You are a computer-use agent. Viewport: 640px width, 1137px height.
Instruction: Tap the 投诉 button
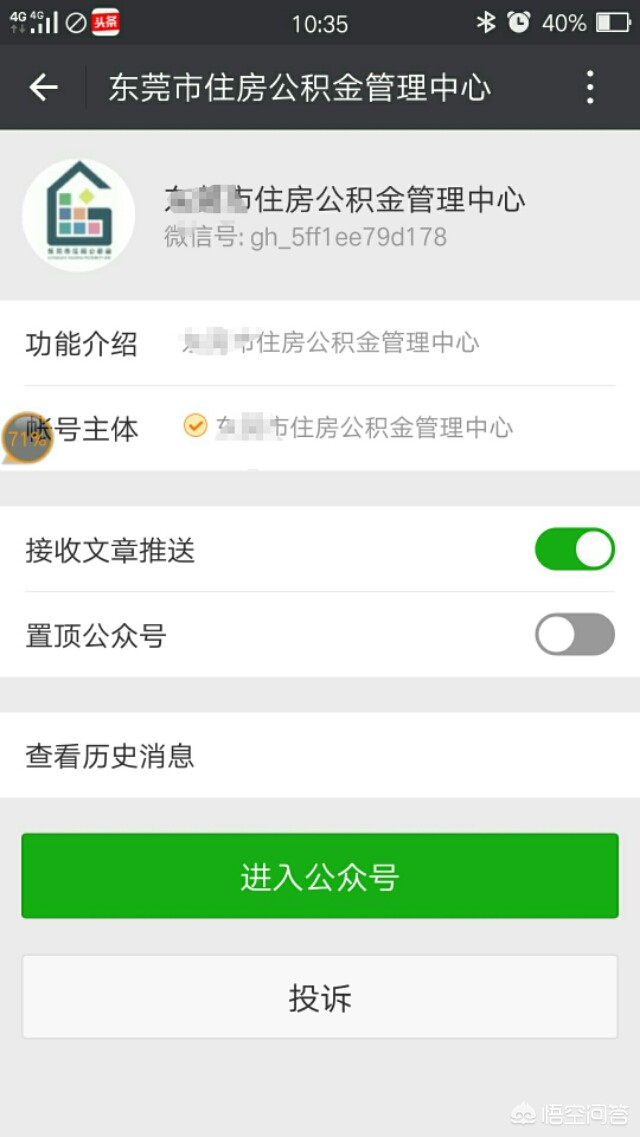click(320, 997)
